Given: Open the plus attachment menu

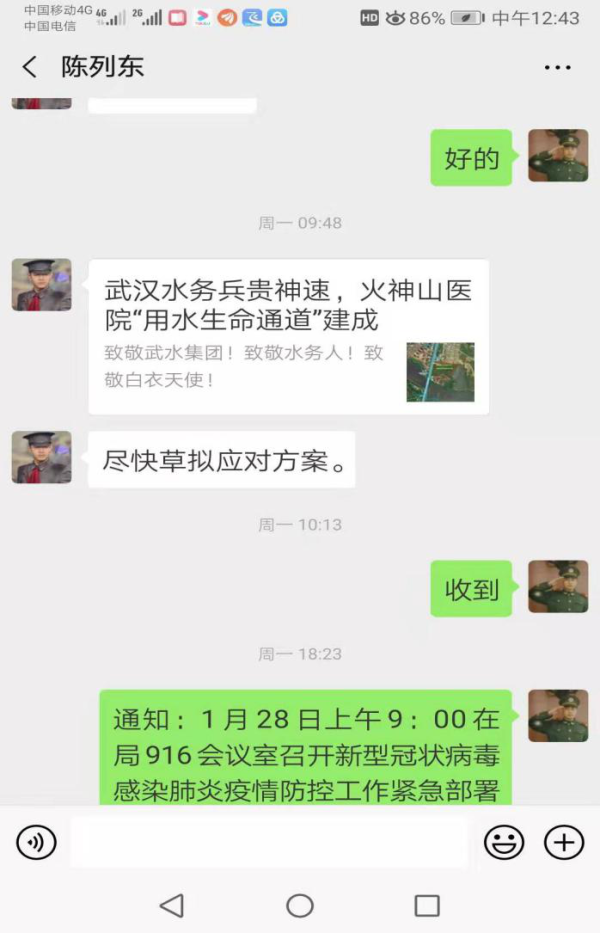Looking at the screenshot, I should 563,843.
